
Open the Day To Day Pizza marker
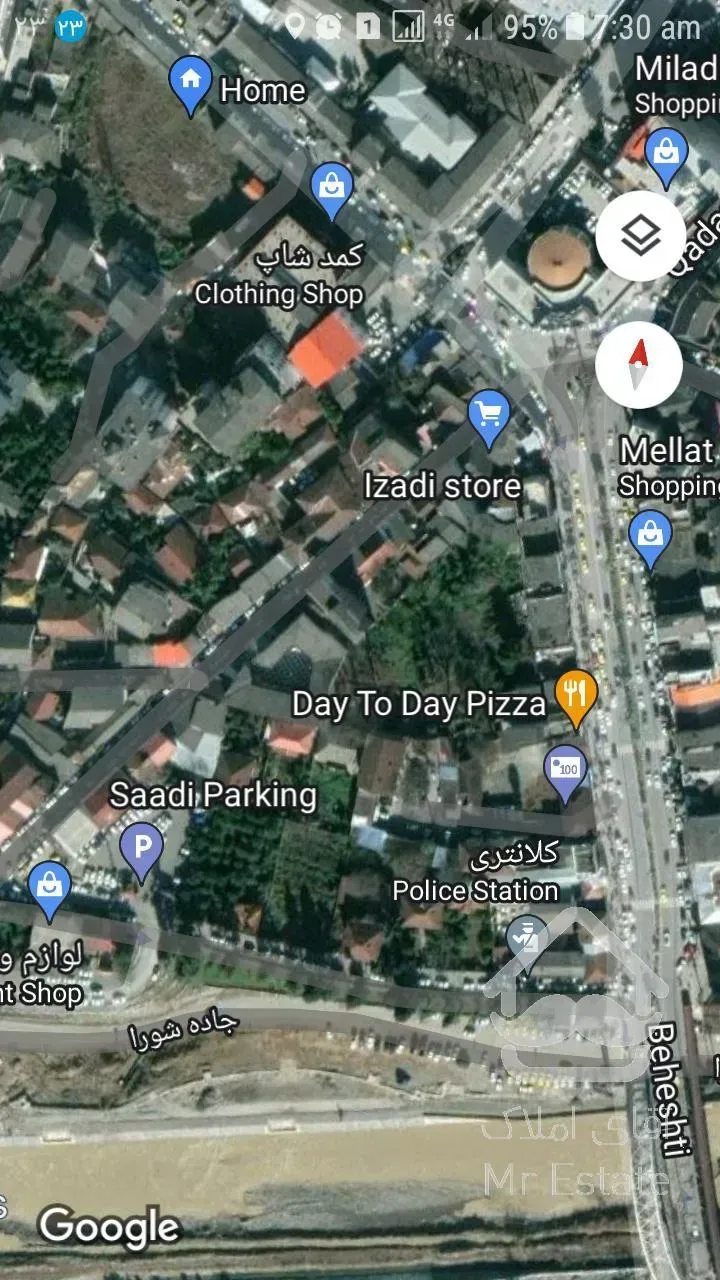click(576, 695)
